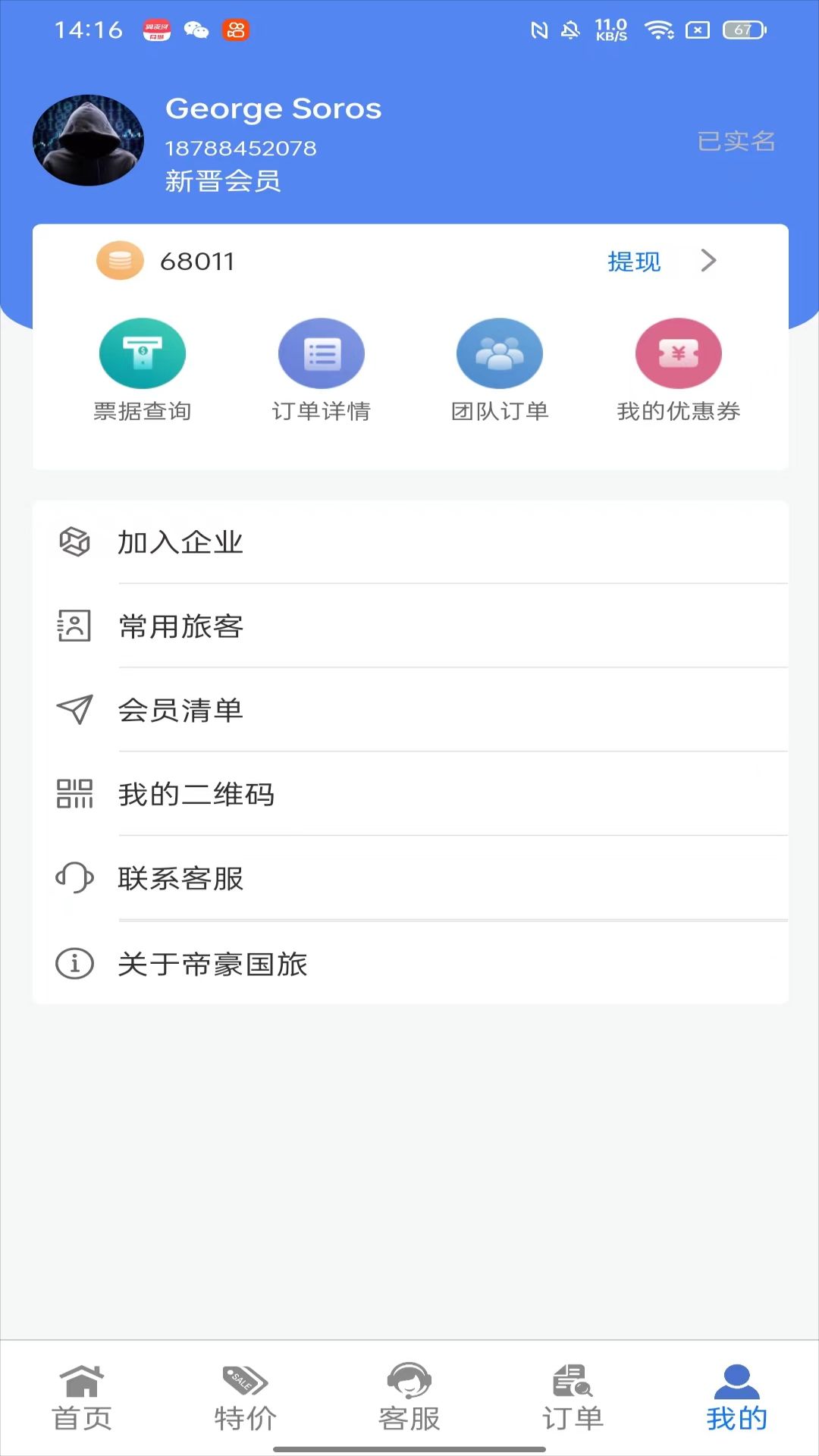Open the 我的优惠券 coupons icon

coord(677,353)
